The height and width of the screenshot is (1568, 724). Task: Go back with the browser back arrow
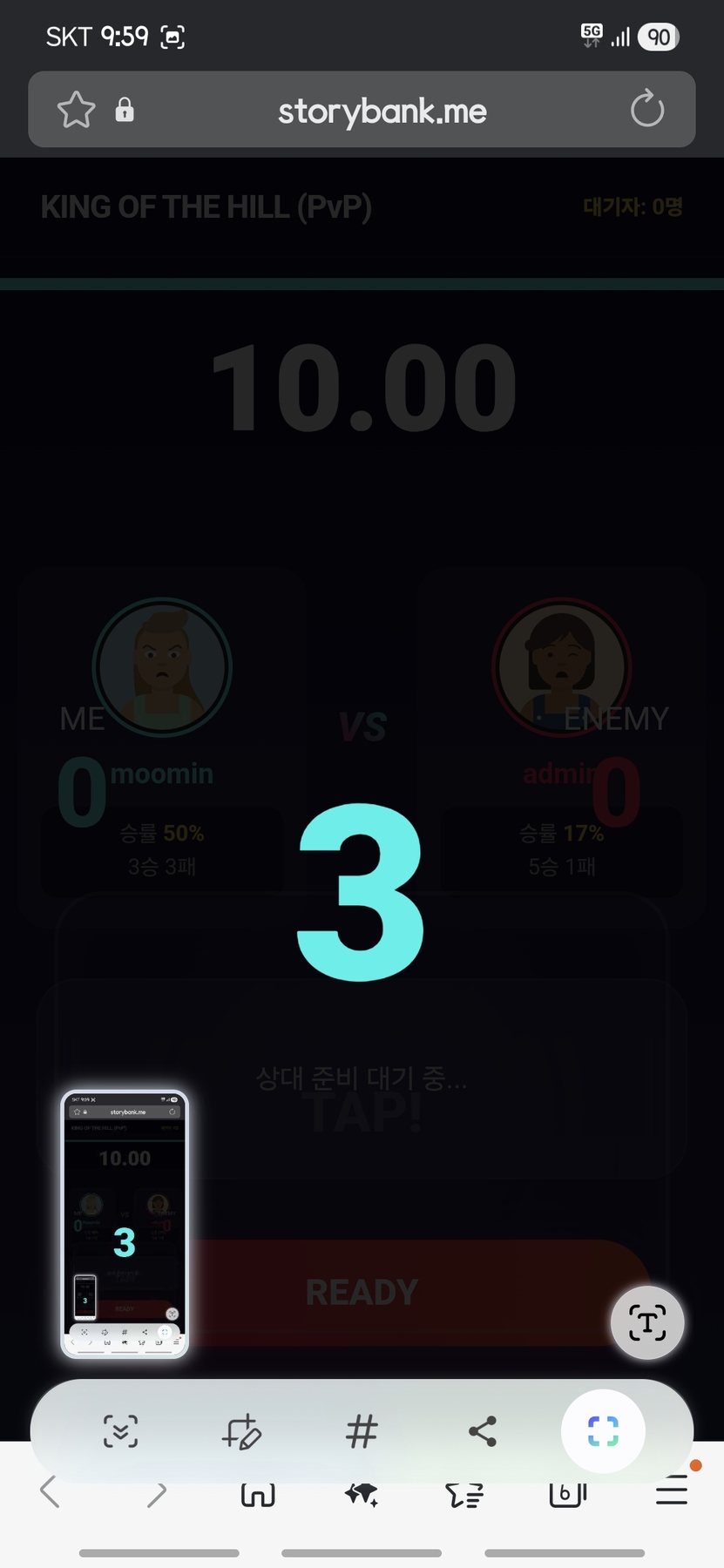pyautogui.click(x=51, y=1492)
